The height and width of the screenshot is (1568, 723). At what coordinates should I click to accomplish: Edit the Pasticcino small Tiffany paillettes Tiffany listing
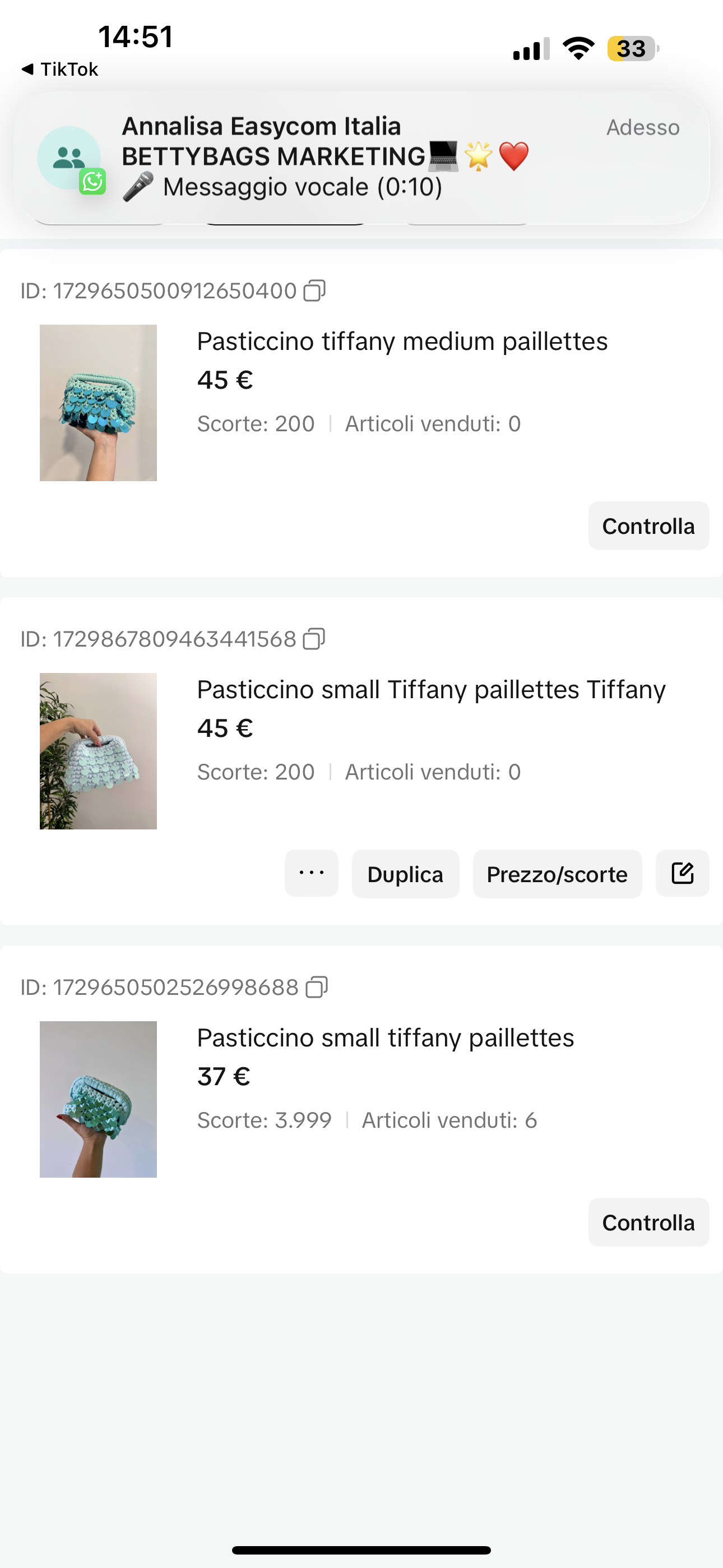coord(682,874)
